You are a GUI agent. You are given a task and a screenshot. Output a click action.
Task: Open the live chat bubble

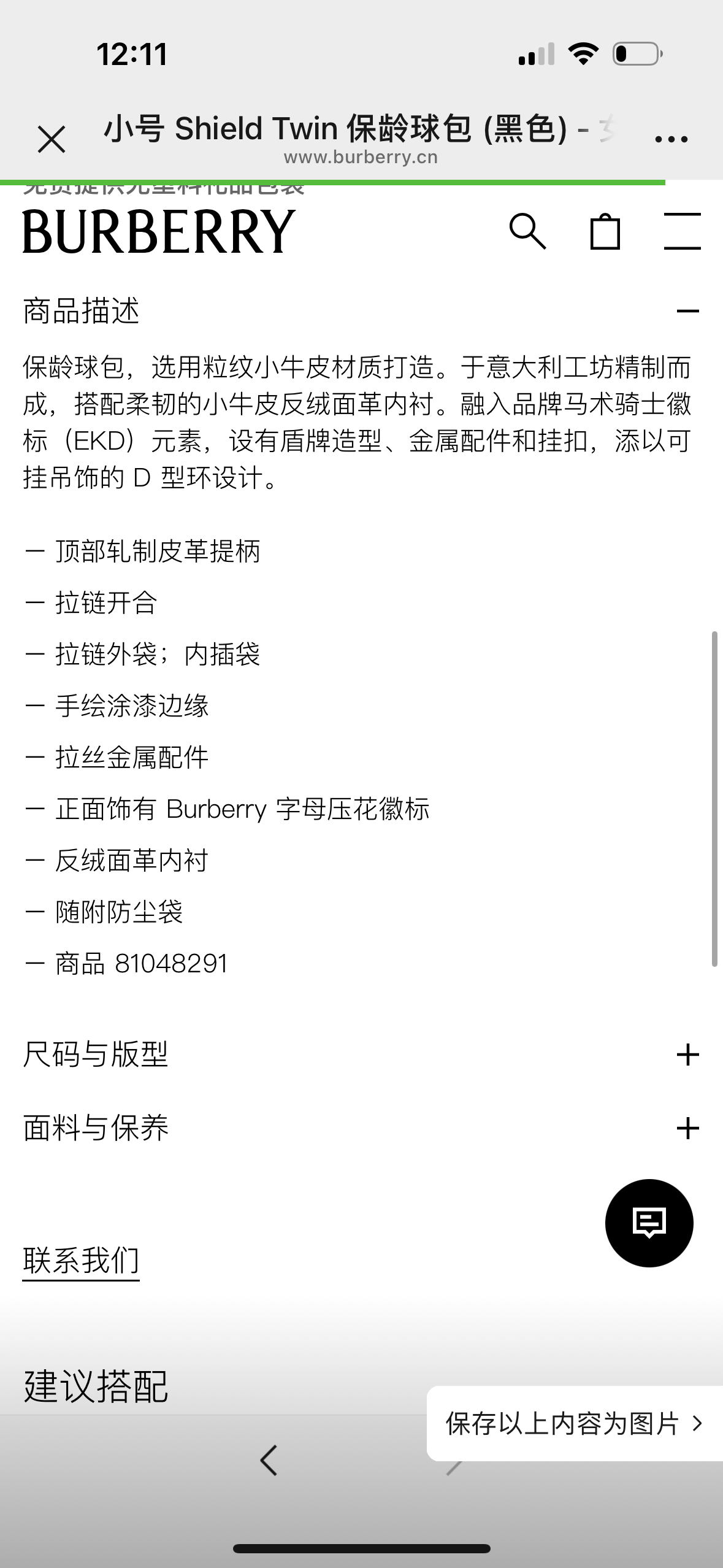click(649, 1223)
